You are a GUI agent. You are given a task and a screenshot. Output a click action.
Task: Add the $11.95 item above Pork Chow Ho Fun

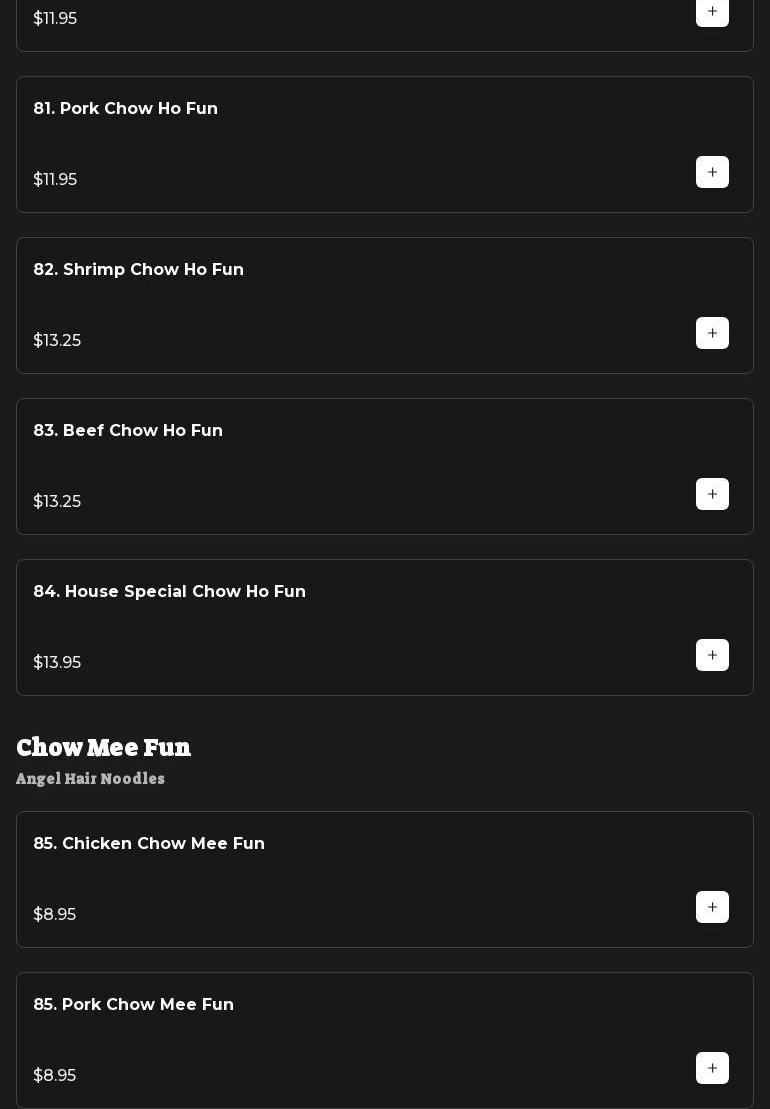tap(712, 12)
